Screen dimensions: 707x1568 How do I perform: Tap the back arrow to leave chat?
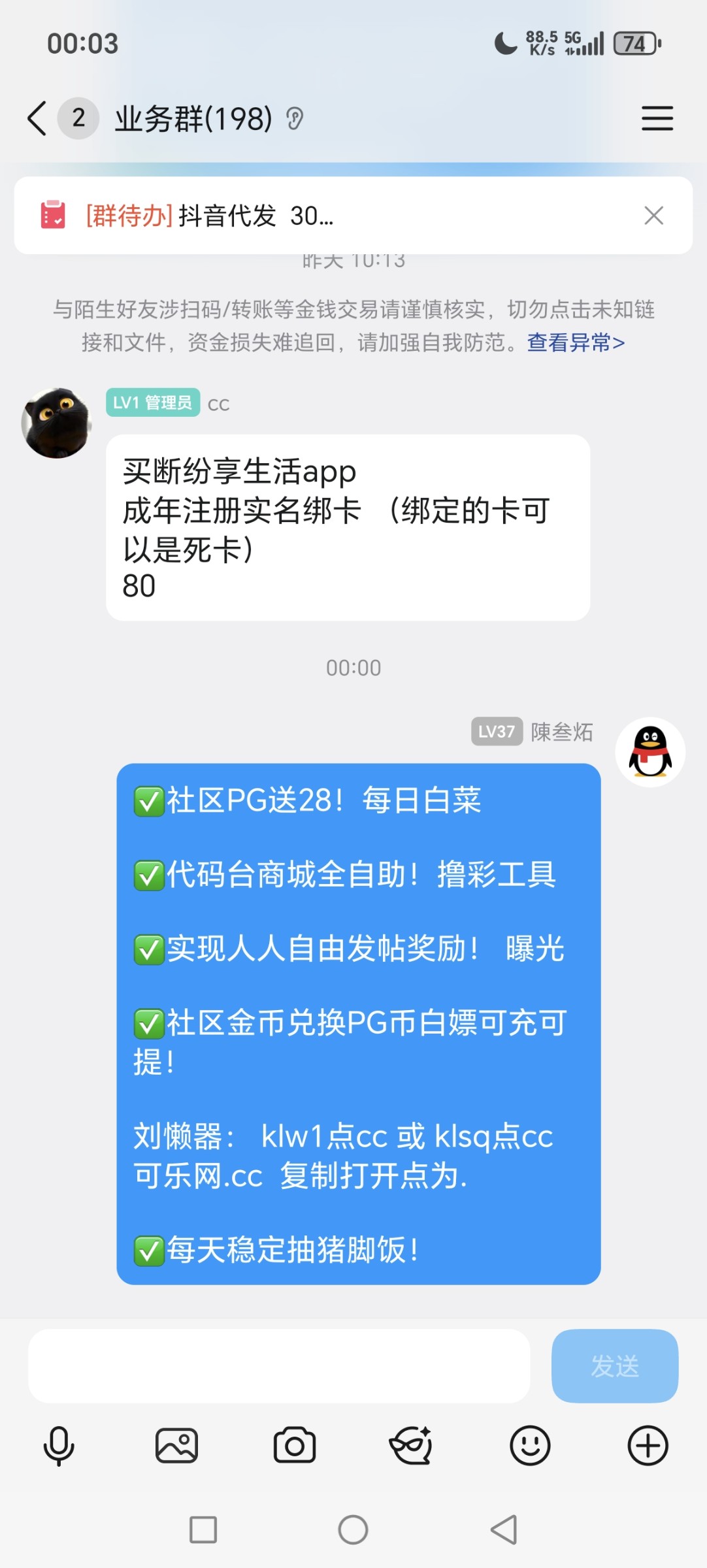click(x=35, y=119)
